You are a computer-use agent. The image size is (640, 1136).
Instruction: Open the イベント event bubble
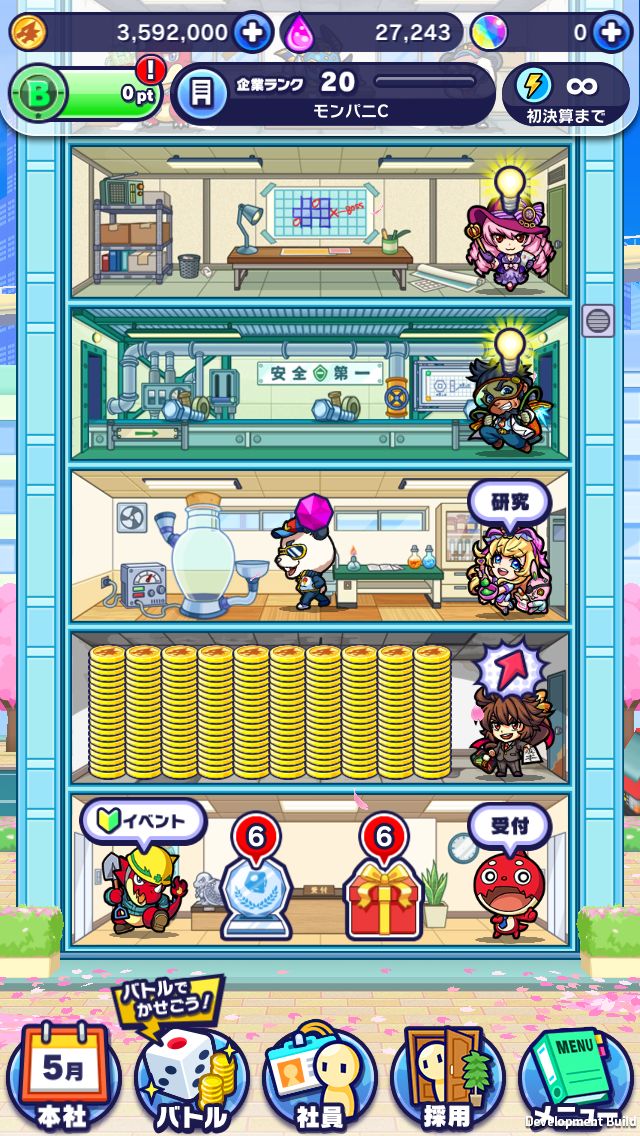tap(142, 822)
